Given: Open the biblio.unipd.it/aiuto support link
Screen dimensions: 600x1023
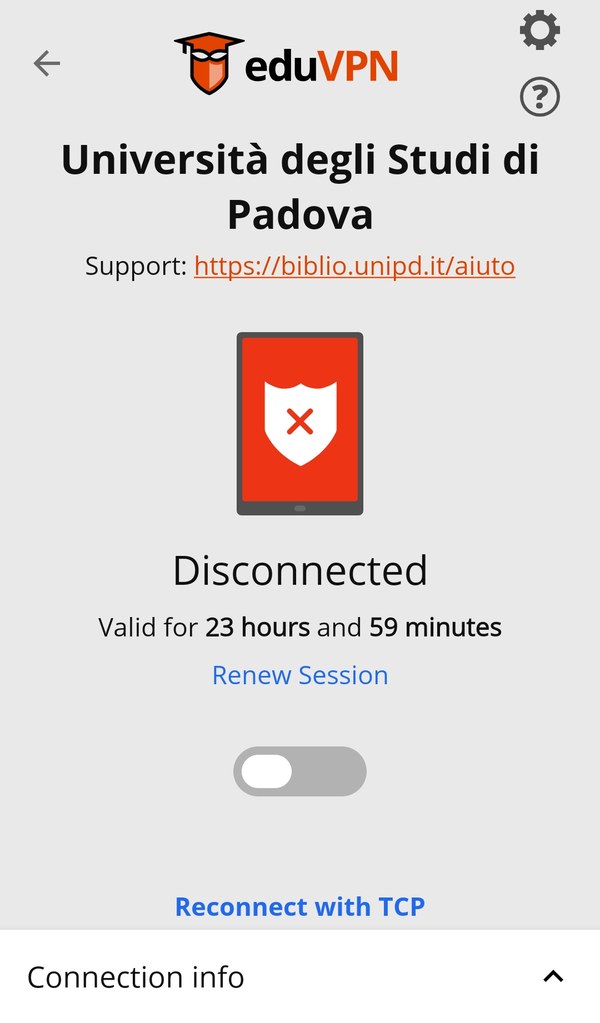Looking at the screenshot, I should pyautogui.click(x=354, y=266).
